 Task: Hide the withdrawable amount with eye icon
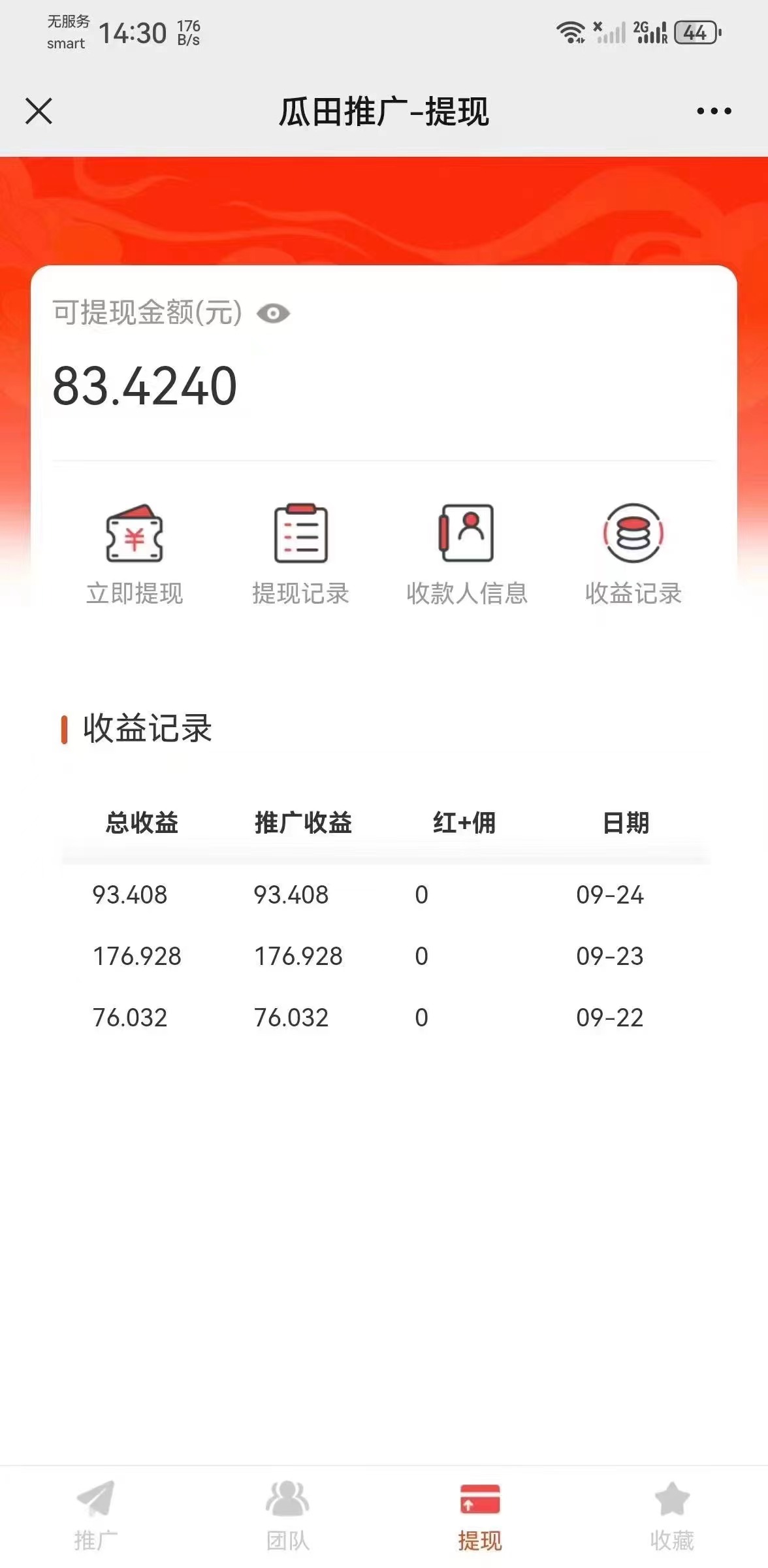click(x=273, y=314)
